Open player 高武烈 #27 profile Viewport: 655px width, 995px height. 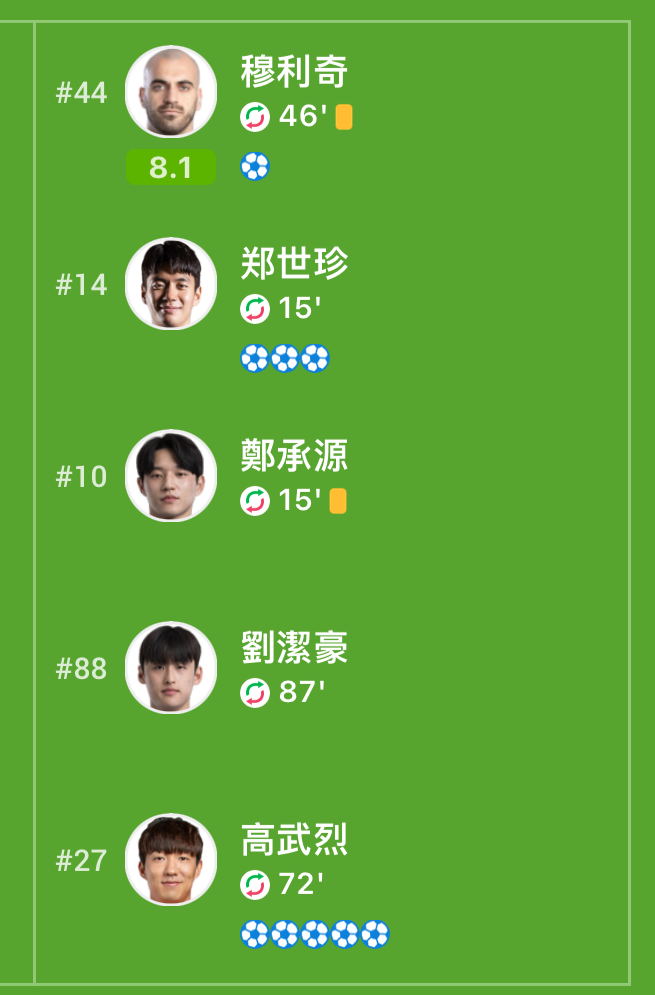[171, 860]
